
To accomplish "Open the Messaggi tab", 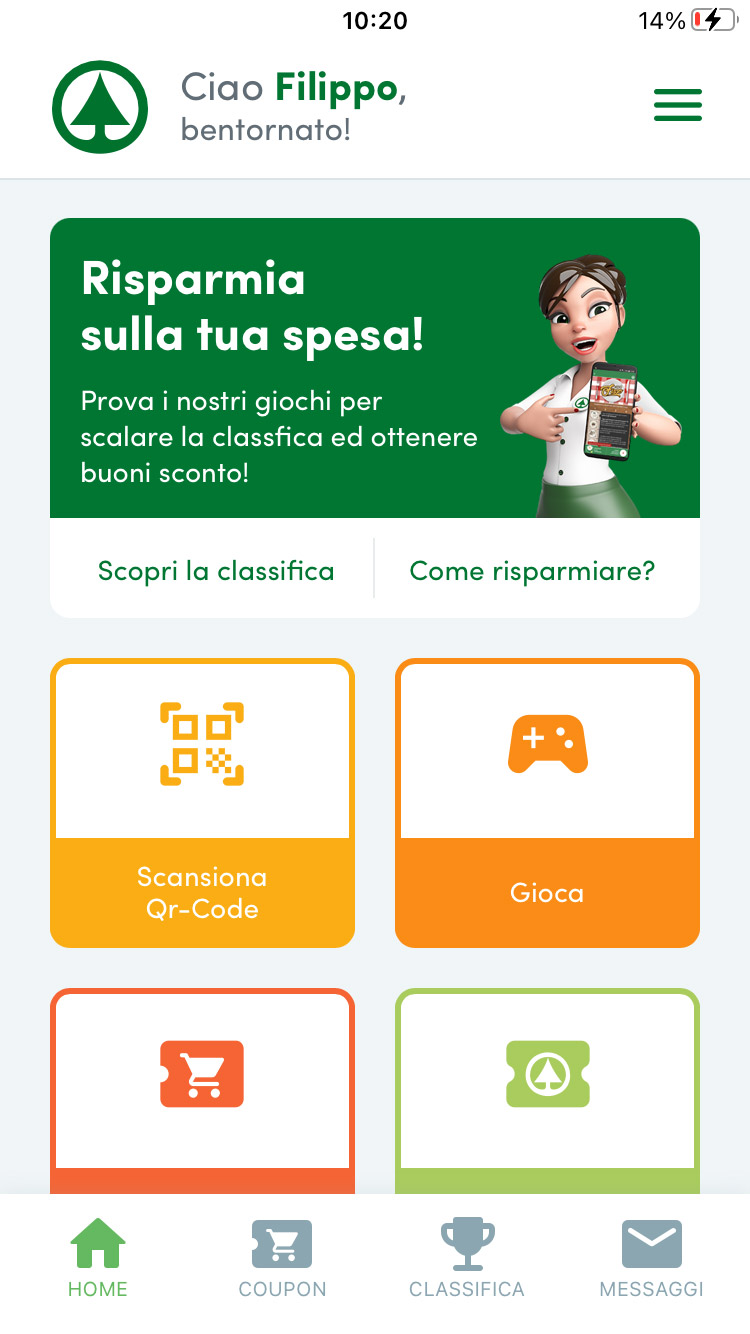I will (651, 1259).
